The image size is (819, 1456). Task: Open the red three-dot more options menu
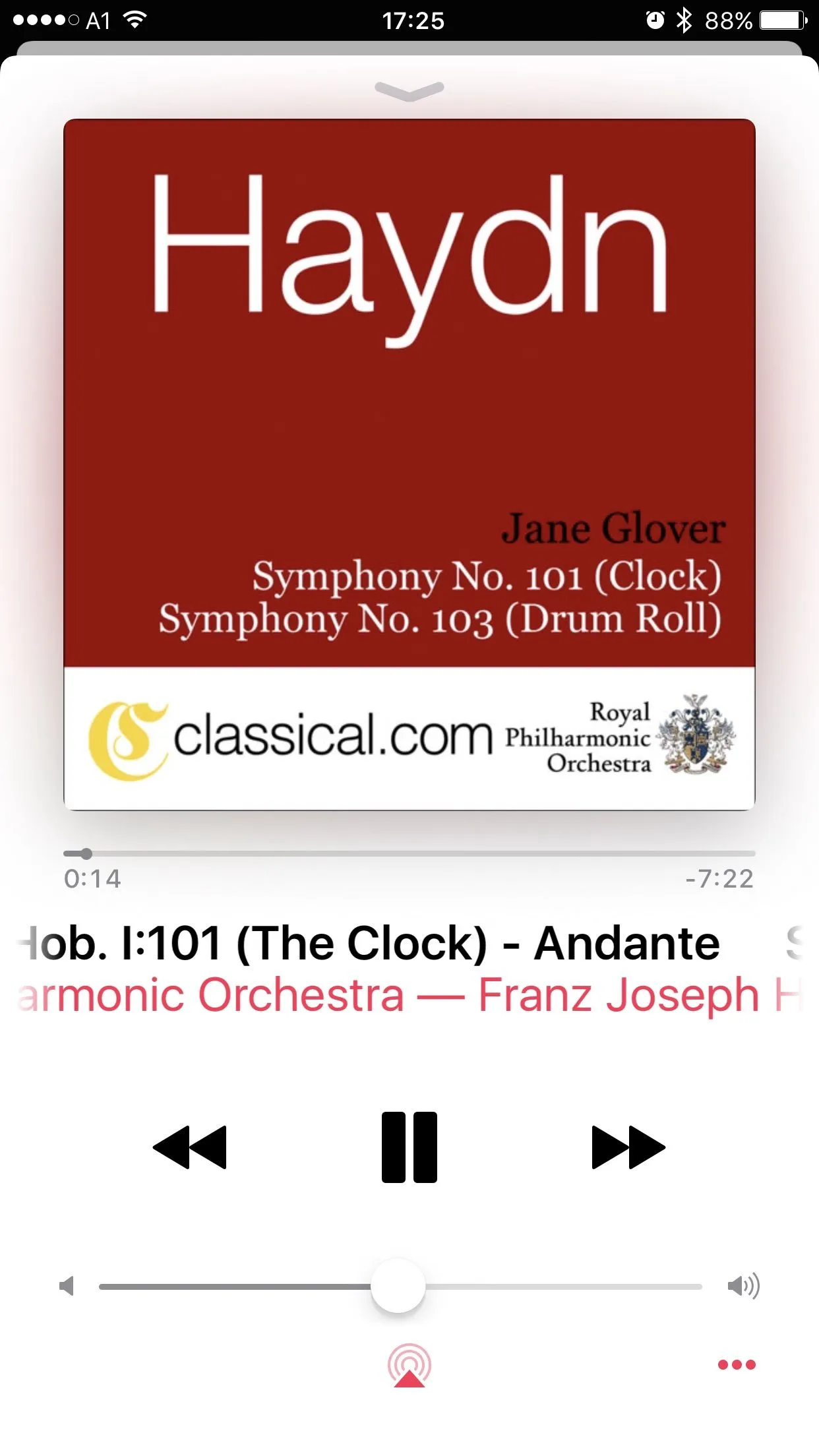tap(736, 1364)
